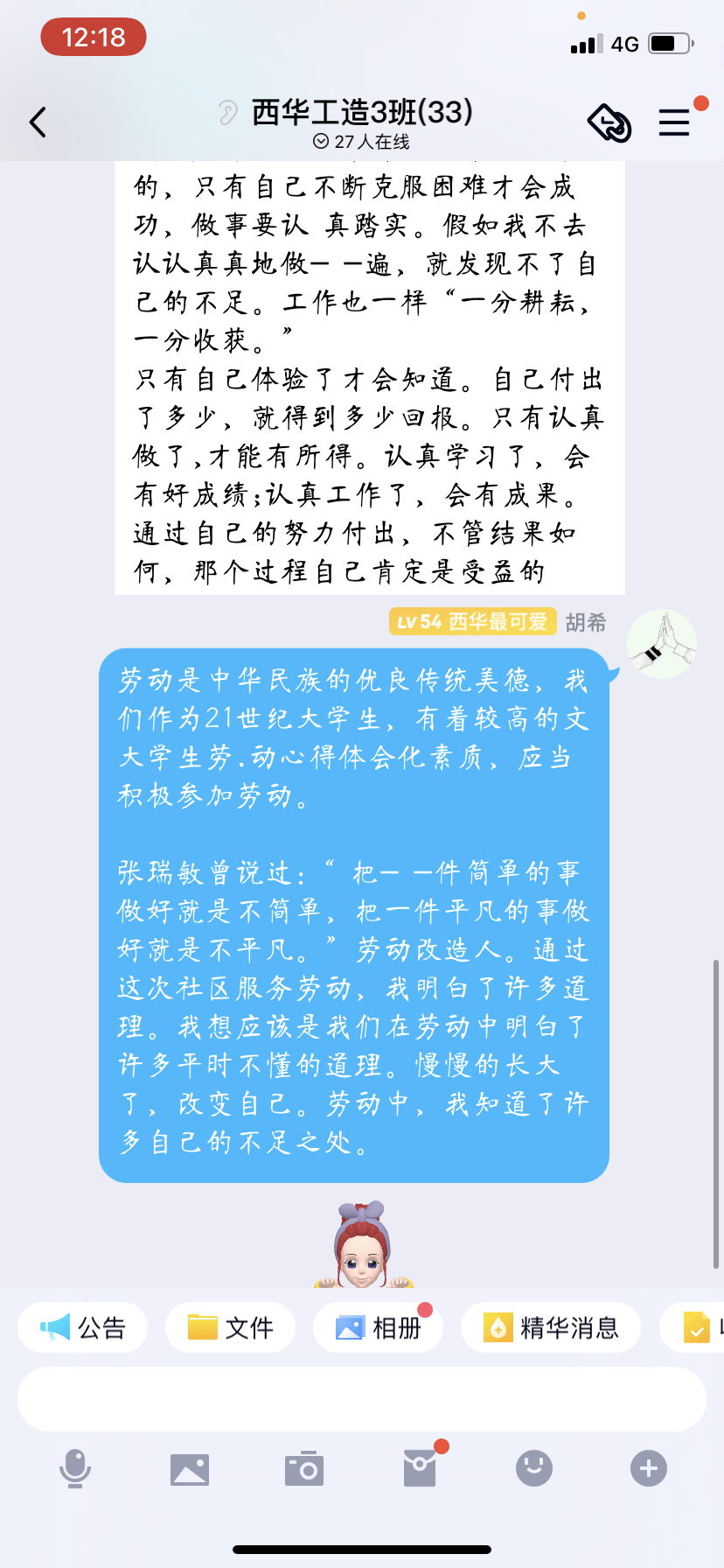Open the emoji panel
Image resolution: width=724 pixels, height=1568 pixels.
[x=534, y=1468]
